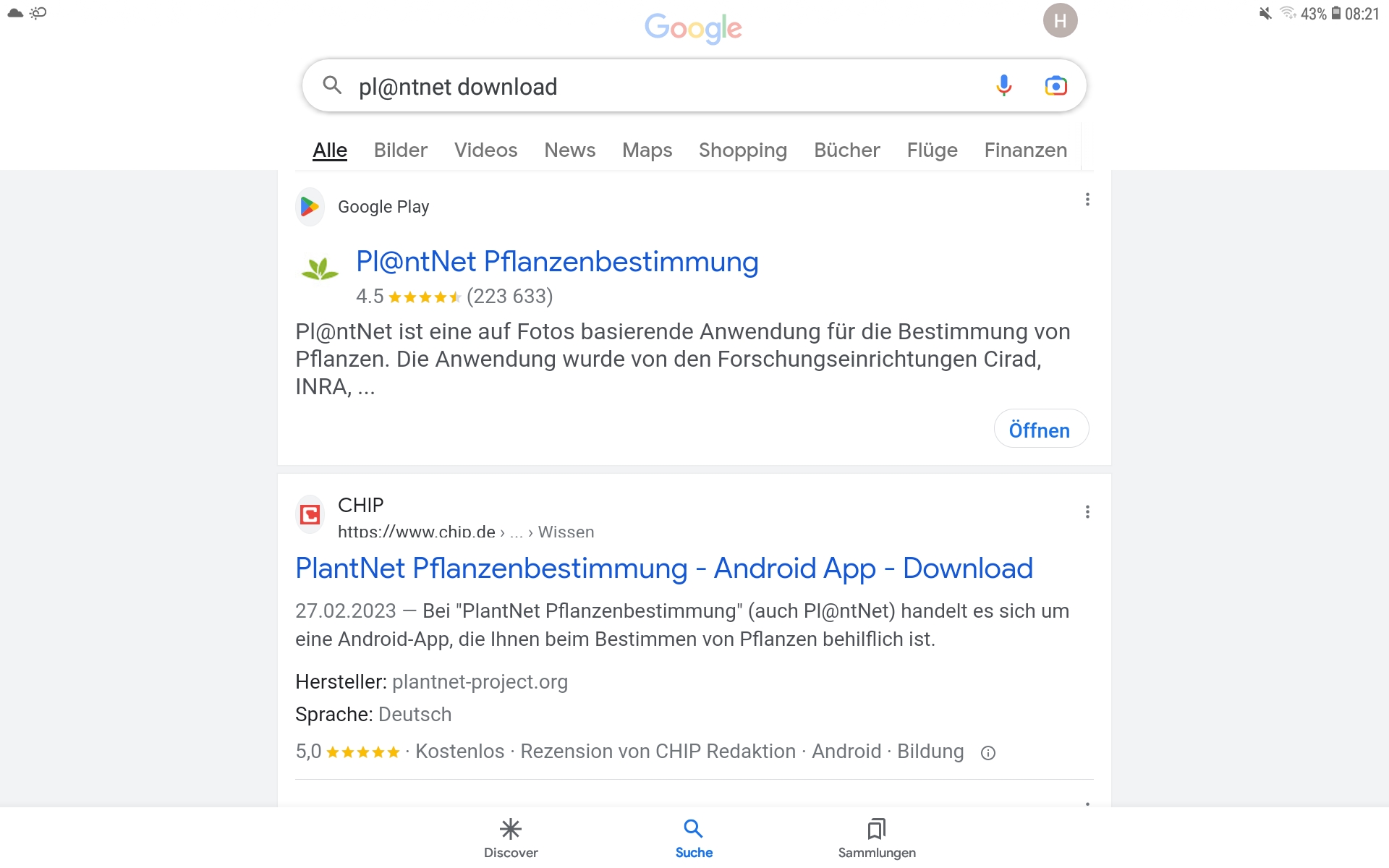Image resolution: width=1389 pixels, height=868 pixels.
Task: Open the account profile avatar H
Action: pos(1060,21)
